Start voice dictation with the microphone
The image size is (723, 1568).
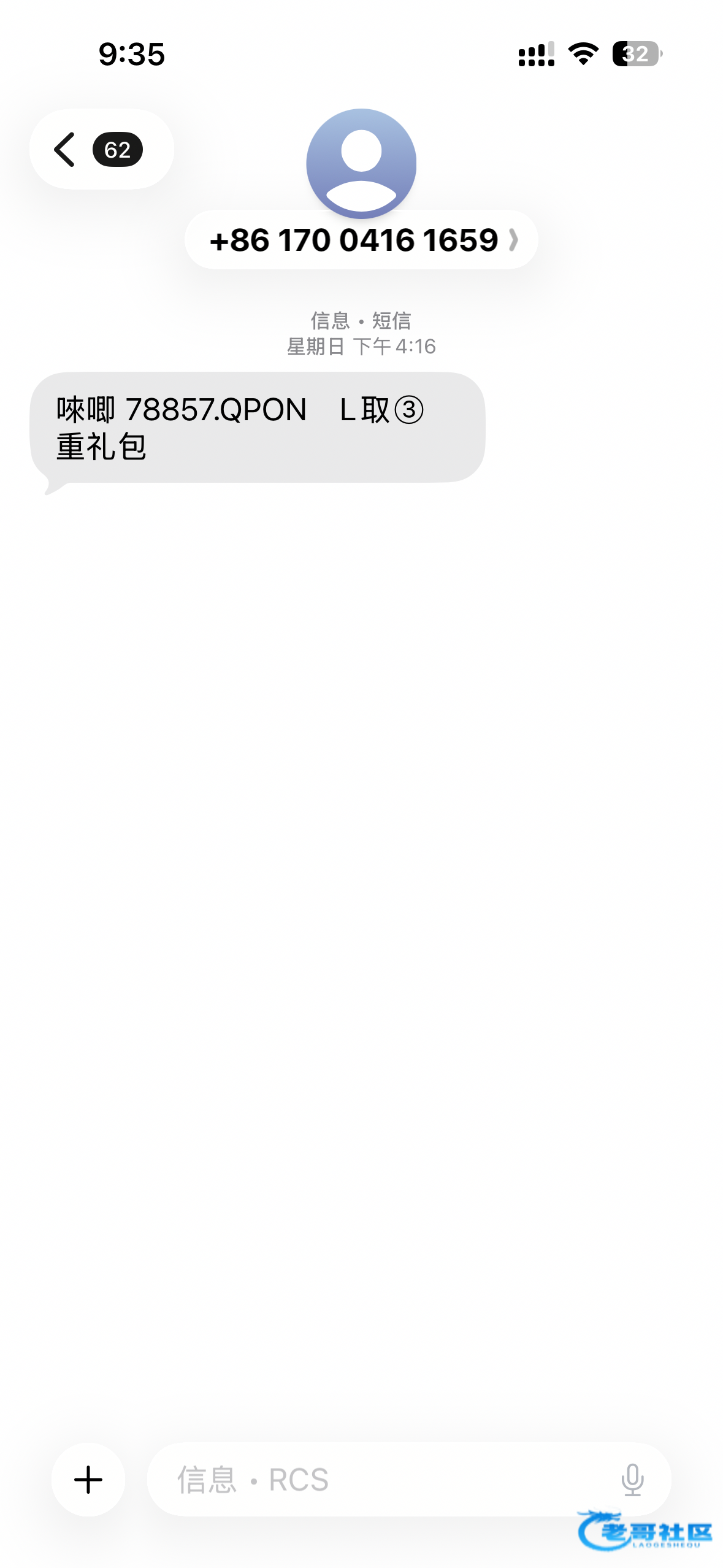coord(632,1480)
